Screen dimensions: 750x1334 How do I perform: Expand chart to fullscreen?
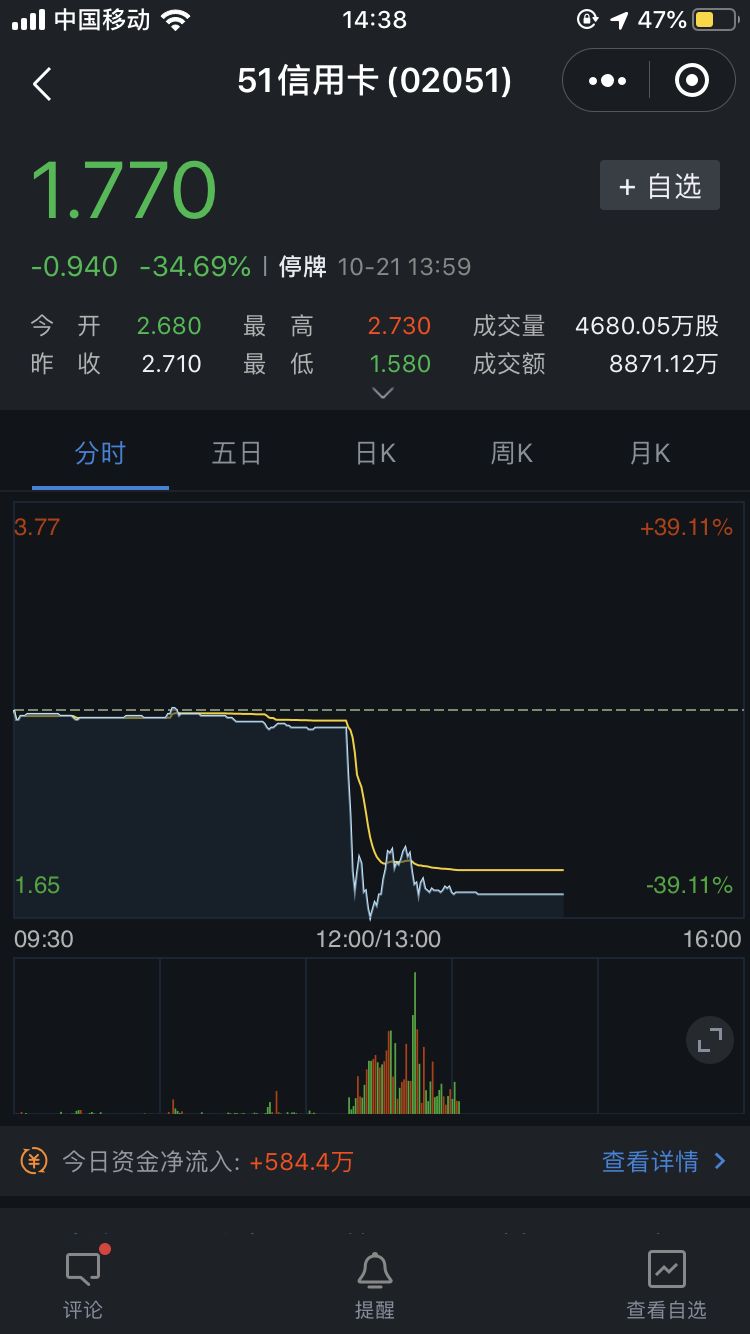coord(710,1040)
